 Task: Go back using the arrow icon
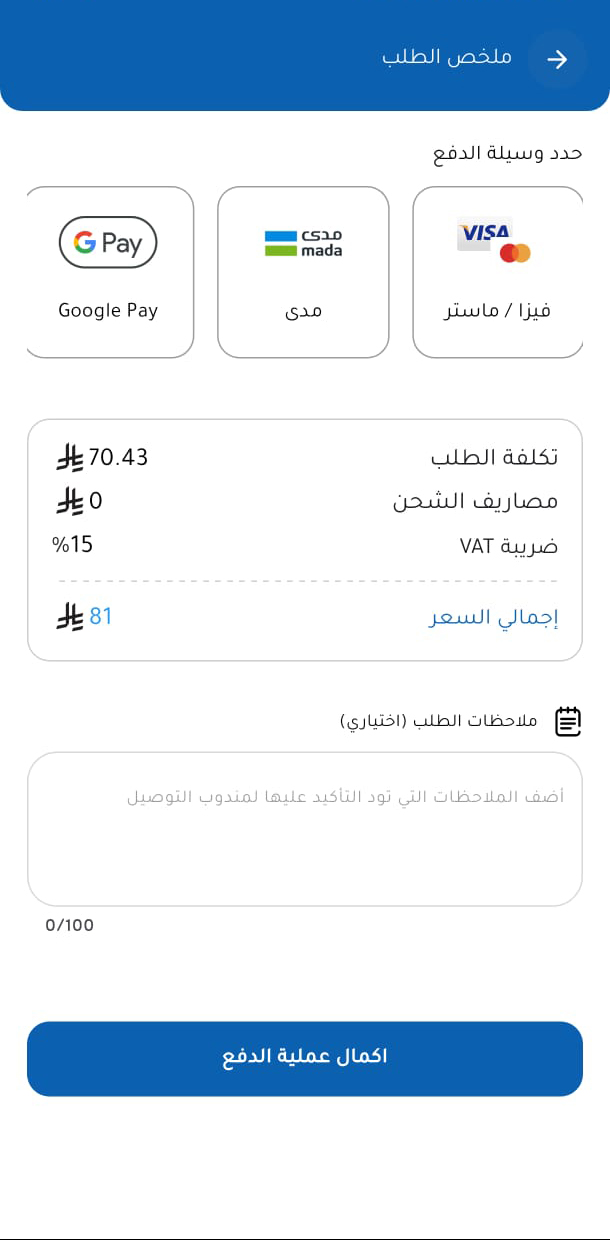pos(557,59)
